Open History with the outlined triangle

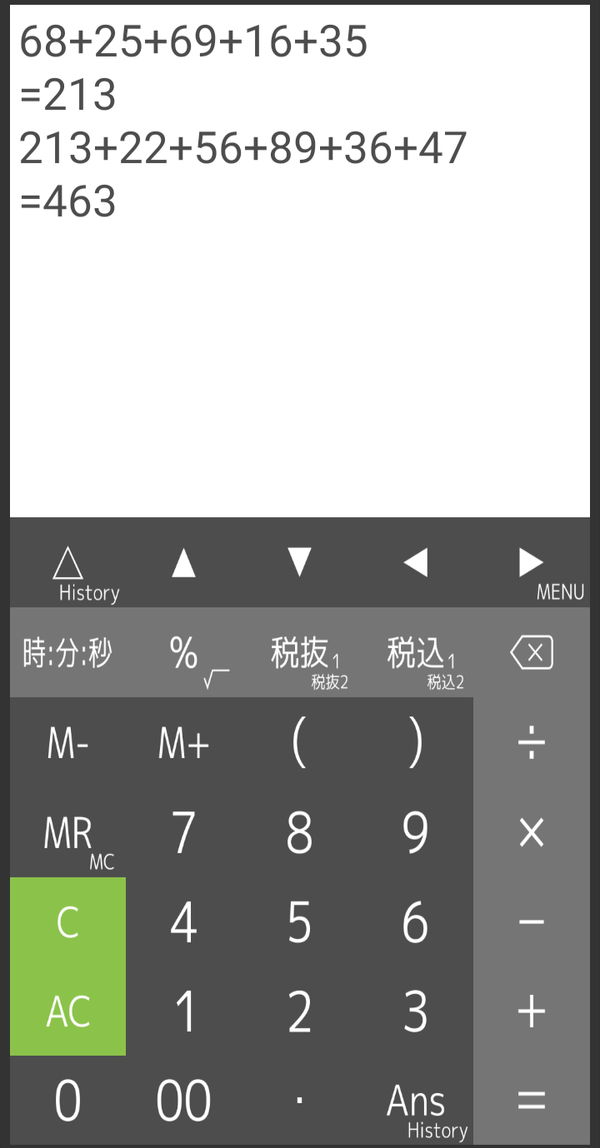tap(68, 564)
